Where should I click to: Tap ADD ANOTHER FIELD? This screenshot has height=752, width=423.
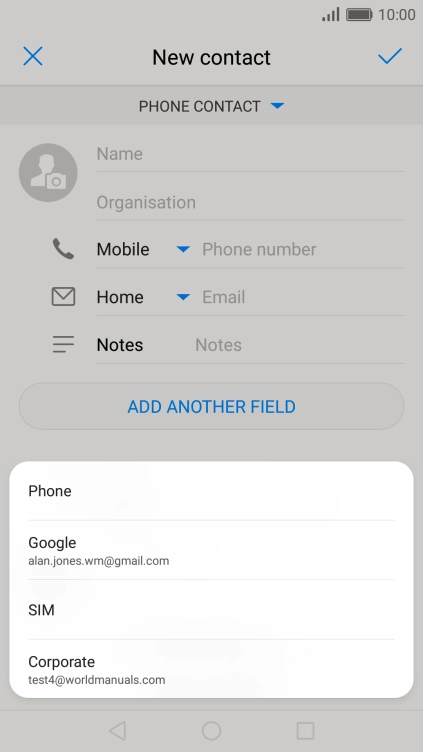(211, 406)
